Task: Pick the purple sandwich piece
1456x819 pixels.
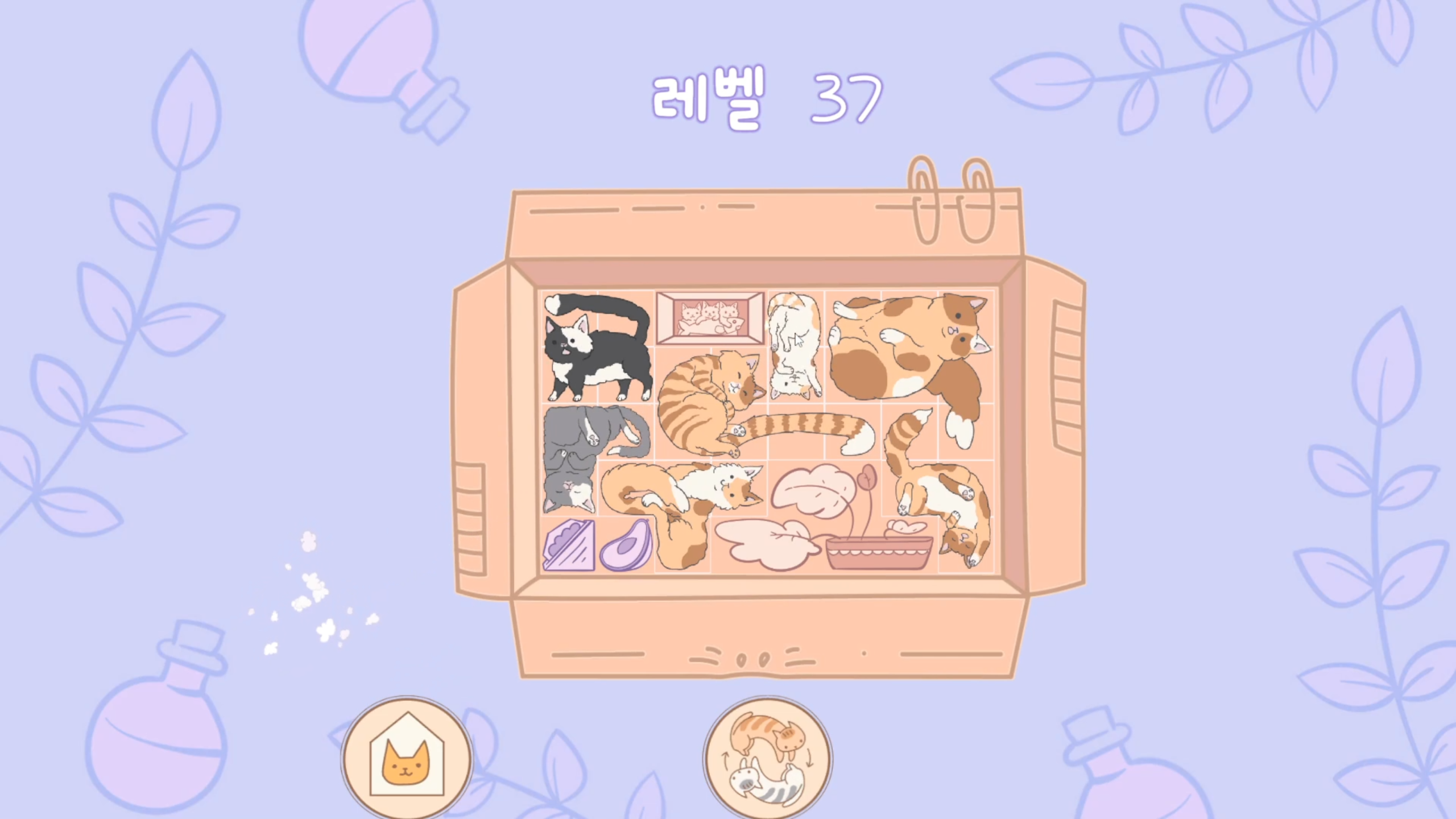Action: (569, 547)
